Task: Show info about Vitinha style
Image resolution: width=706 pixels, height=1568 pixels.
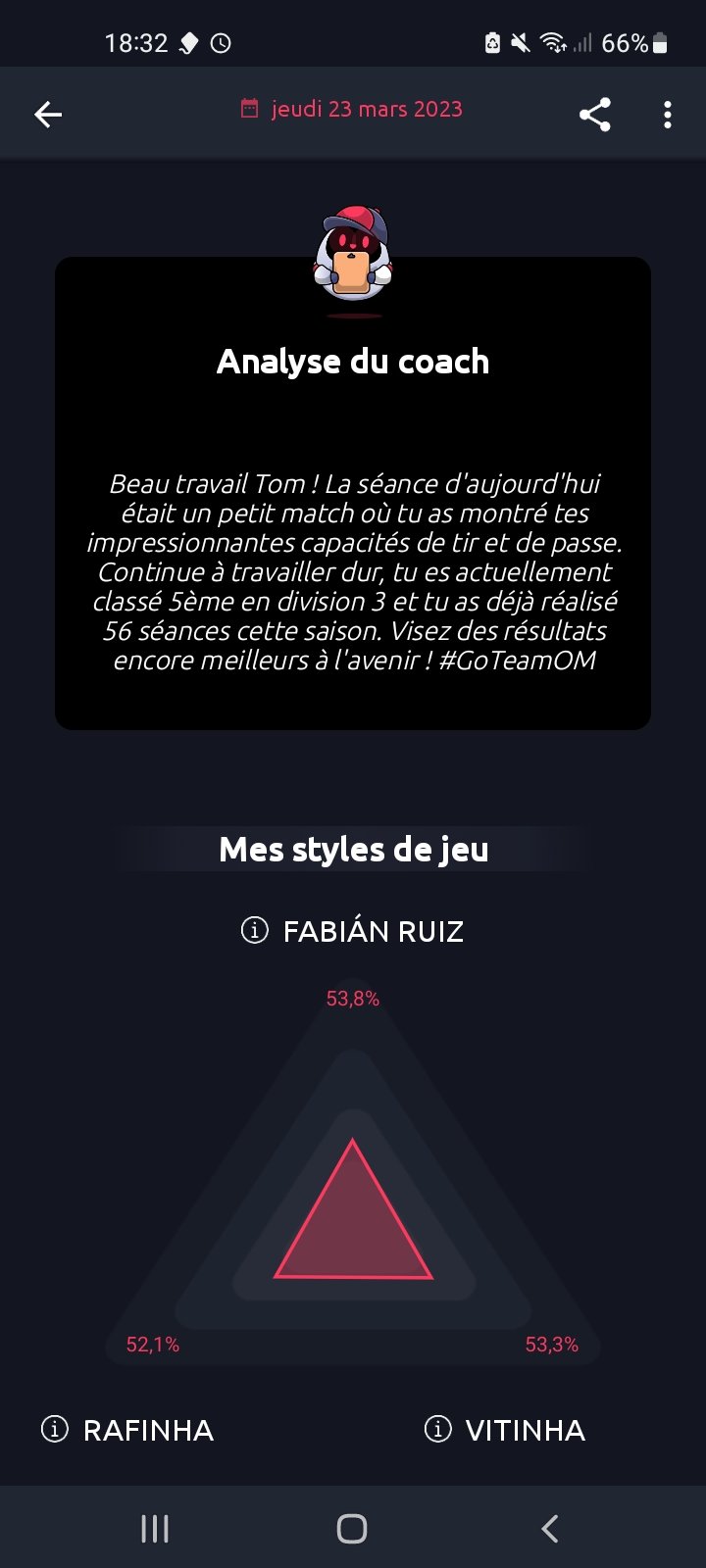Action: pyautogui.click(x=437, y=1429)
